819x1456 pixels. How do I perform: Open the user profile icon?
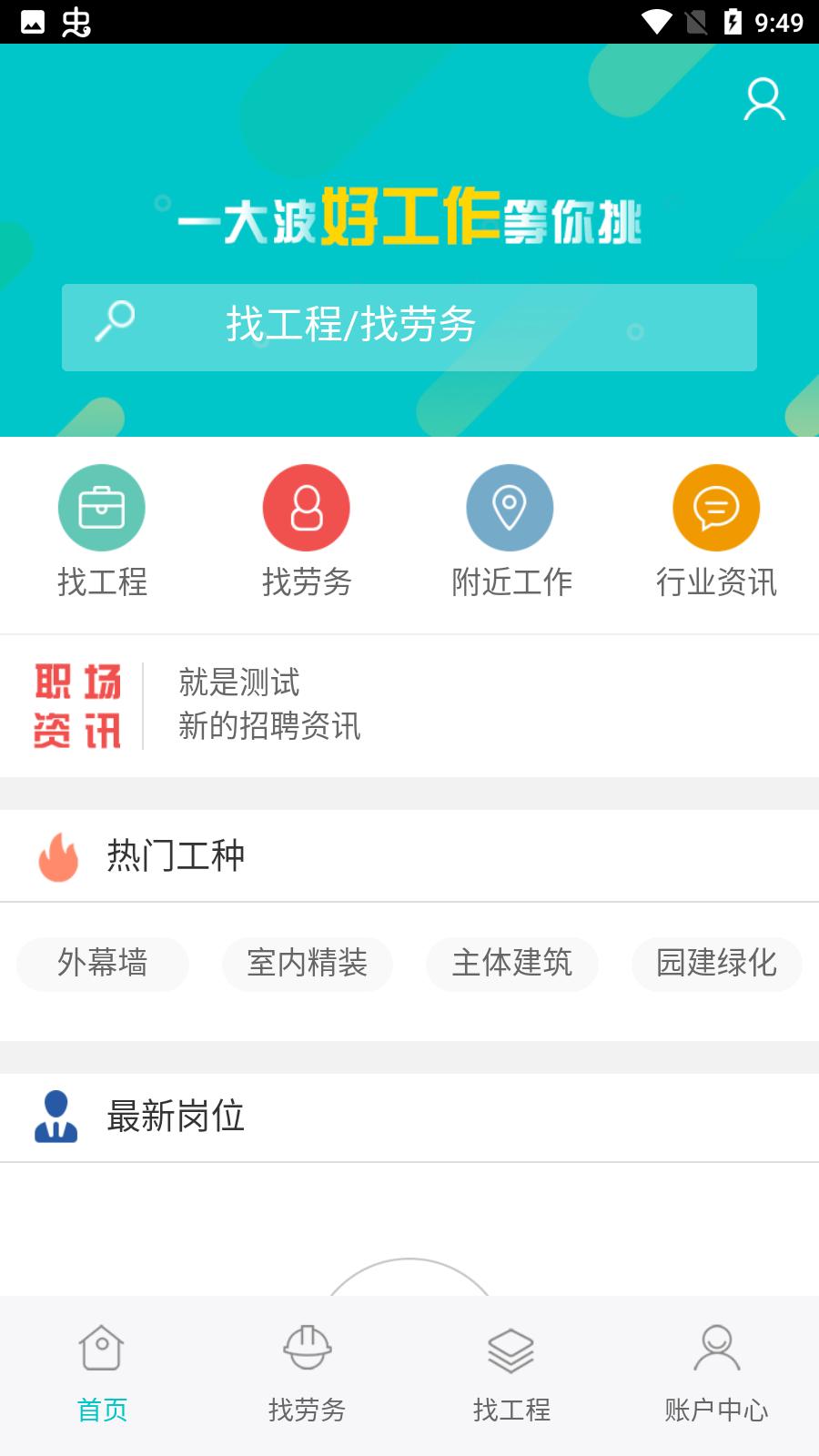click(x=763, y=99)
